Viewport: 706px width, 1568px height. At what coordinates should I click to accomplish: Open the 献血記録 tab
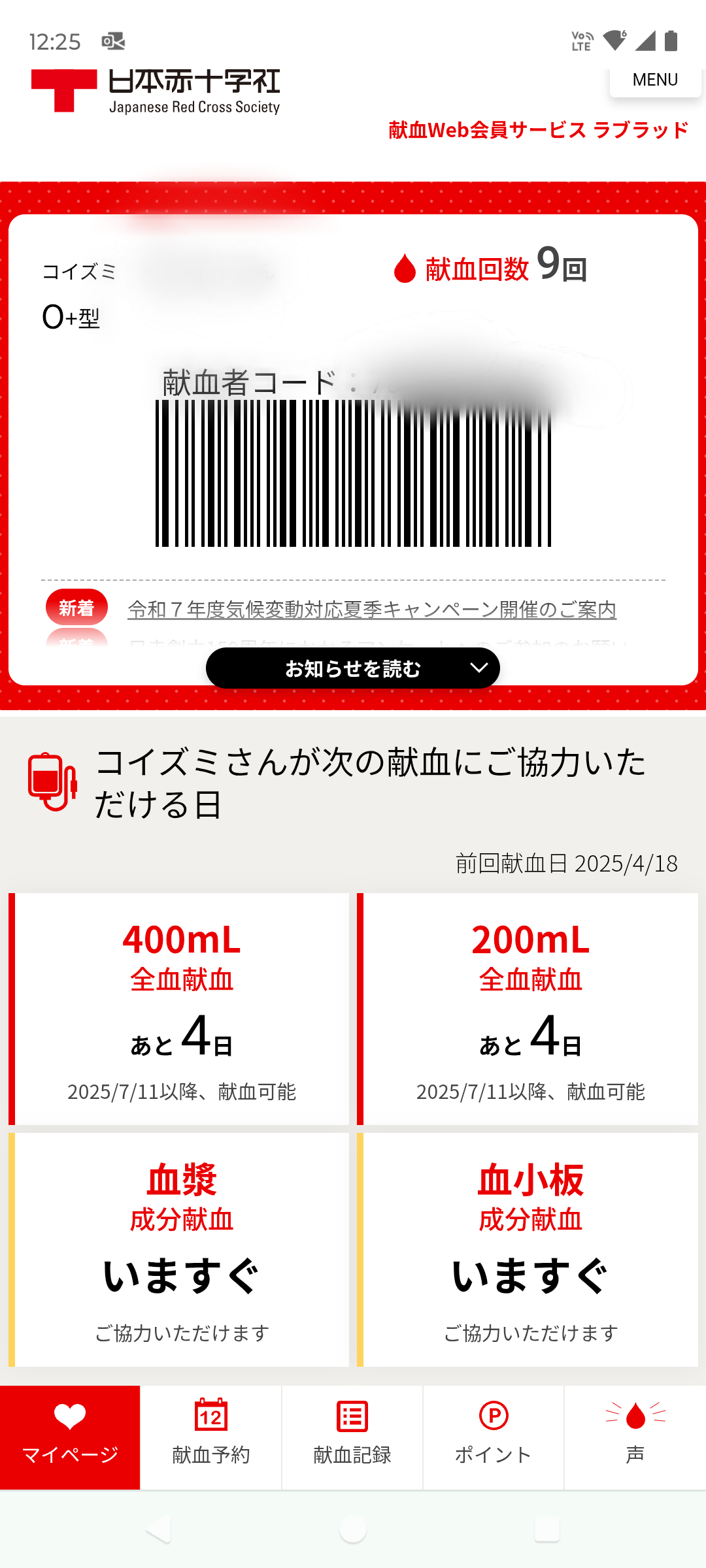click(352, 1437)
